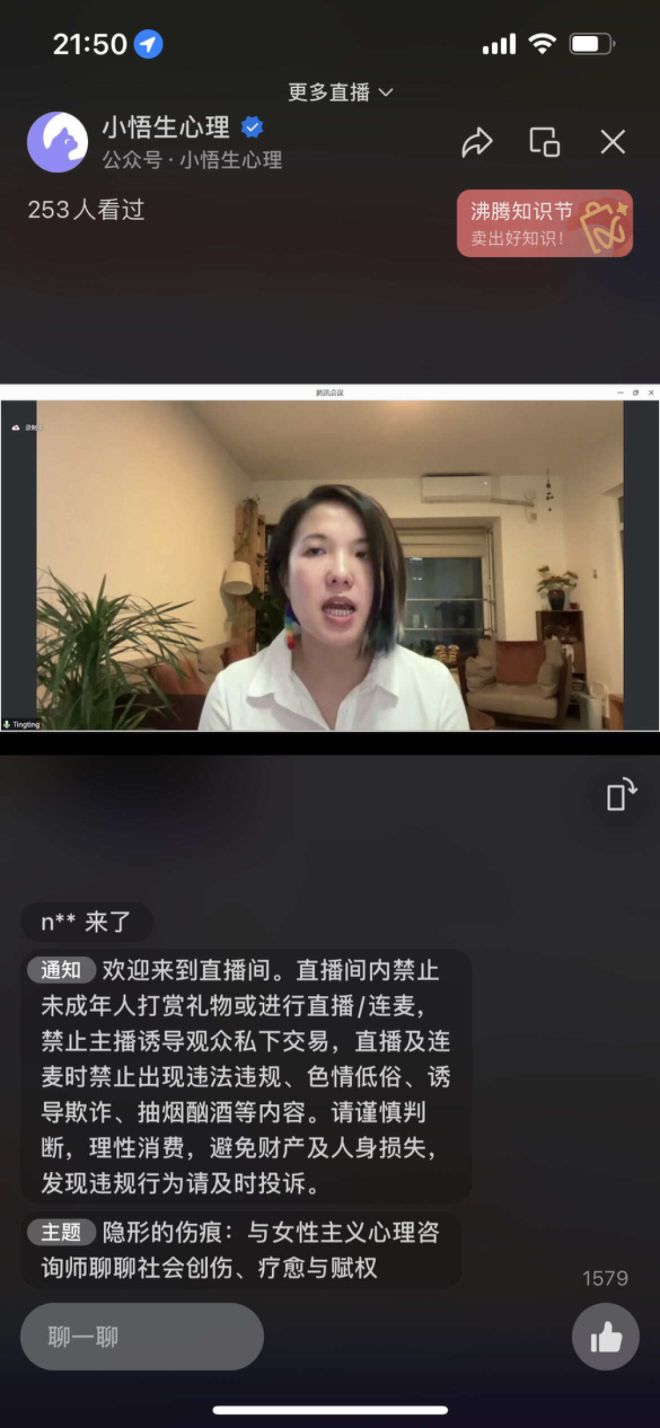This screenshot has height=1428, width=660.
Task: Minimize stream to floating window
Action: tap(545, 142)
